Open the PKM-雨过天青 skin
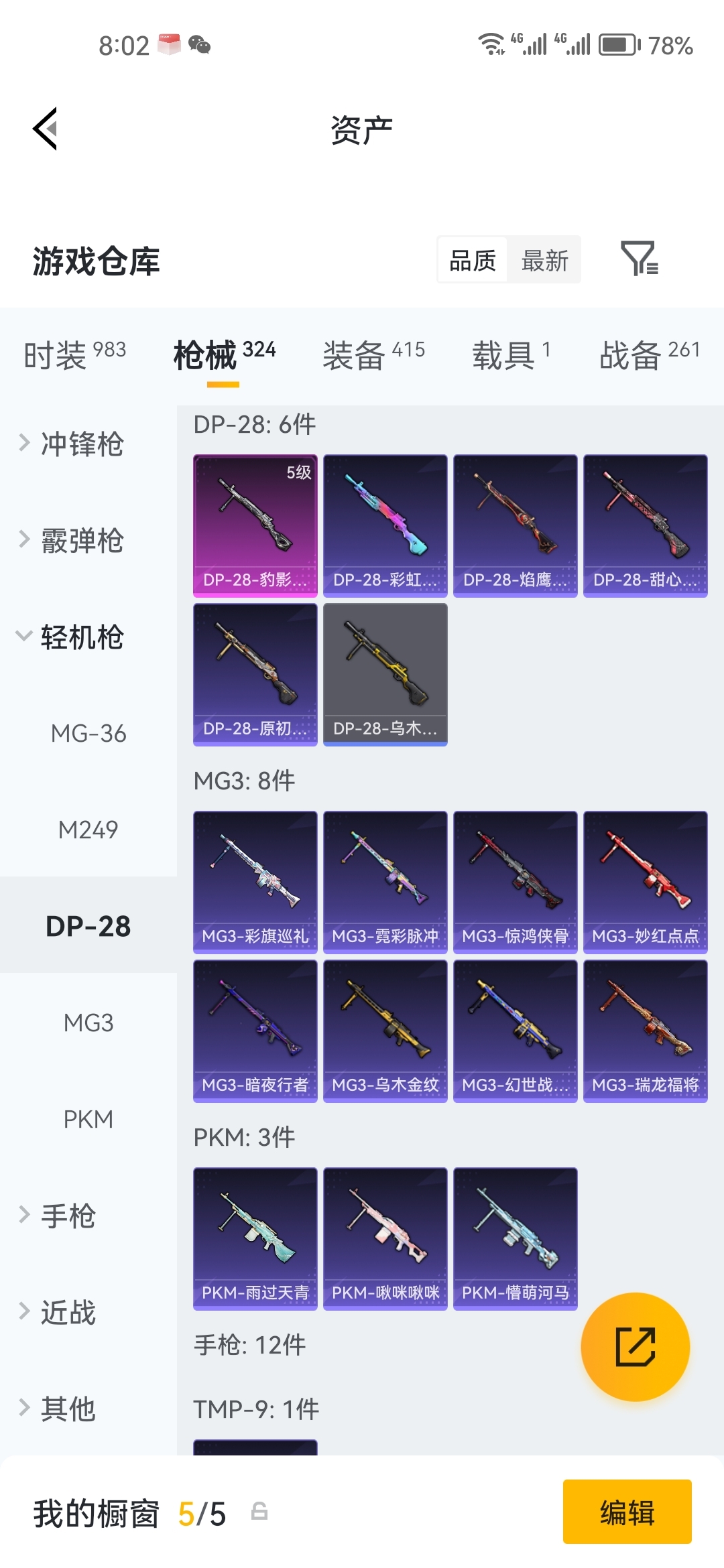Screen dimensions: 724x1568 pos(255,1239)
